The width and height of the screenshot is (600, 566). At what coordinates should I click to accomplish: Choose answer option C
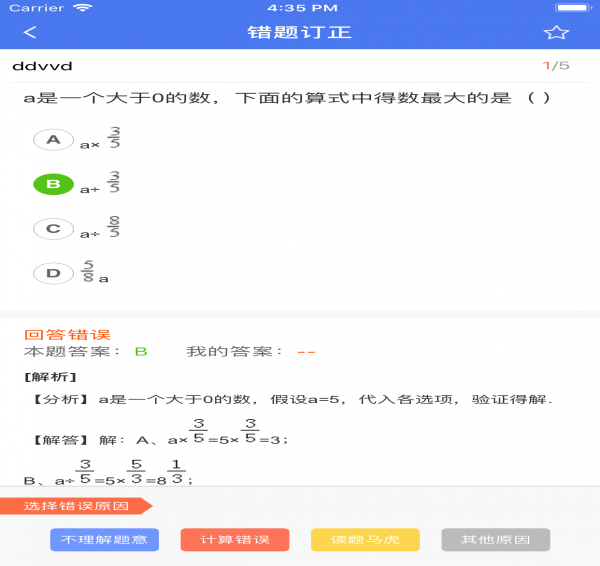click(x=54, y=229)
